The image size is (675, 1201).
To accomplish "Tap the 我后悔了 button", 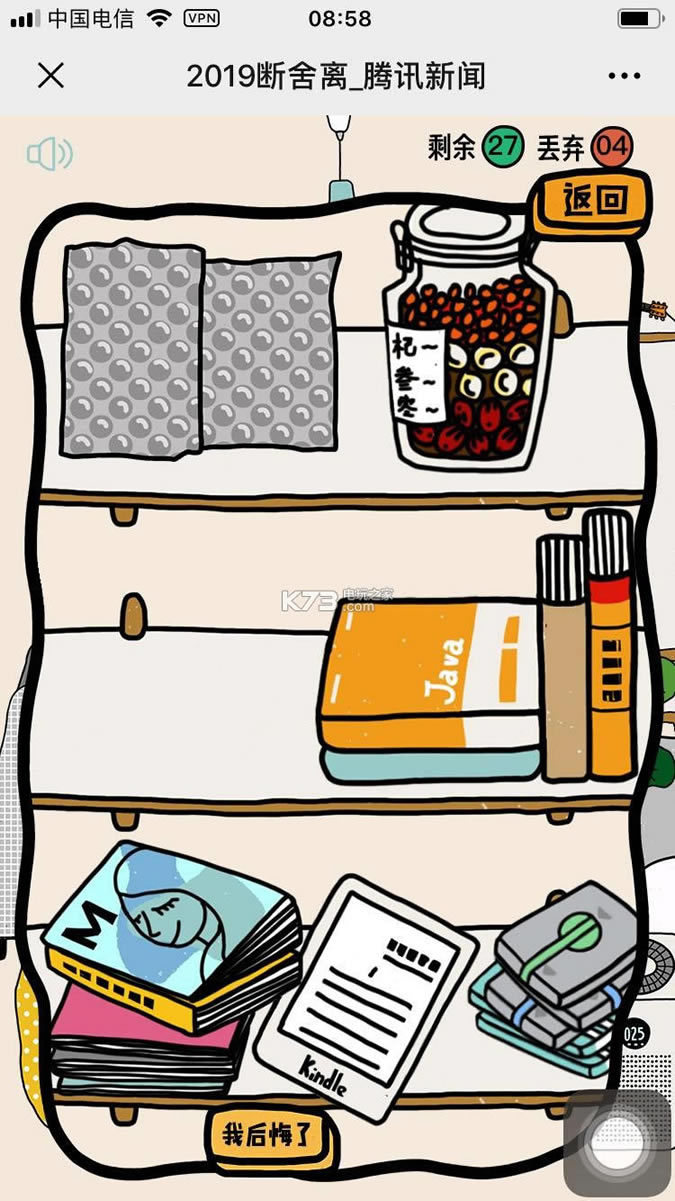I will (x=268, y=1135).
